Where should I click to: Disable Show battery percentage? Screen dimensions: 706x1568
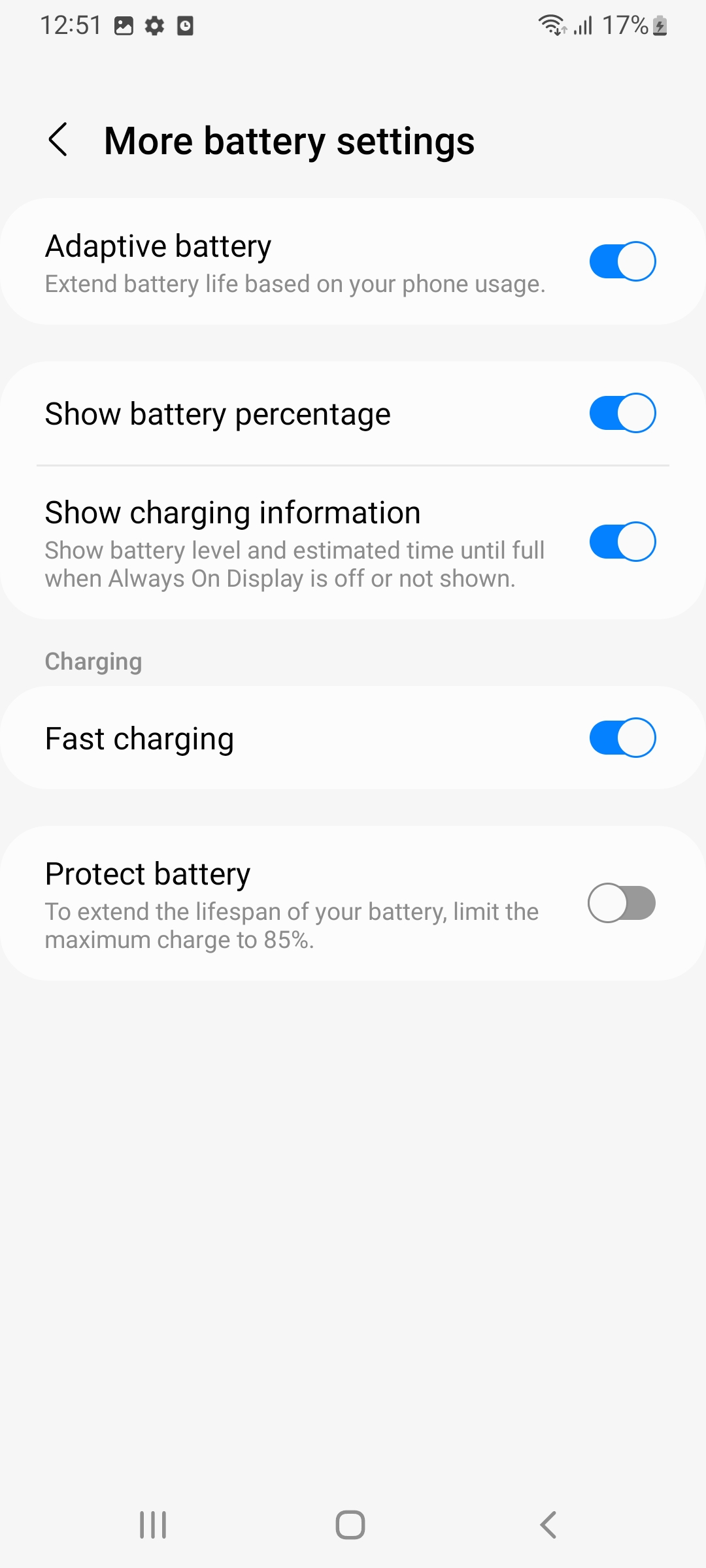tap(622, 413)
